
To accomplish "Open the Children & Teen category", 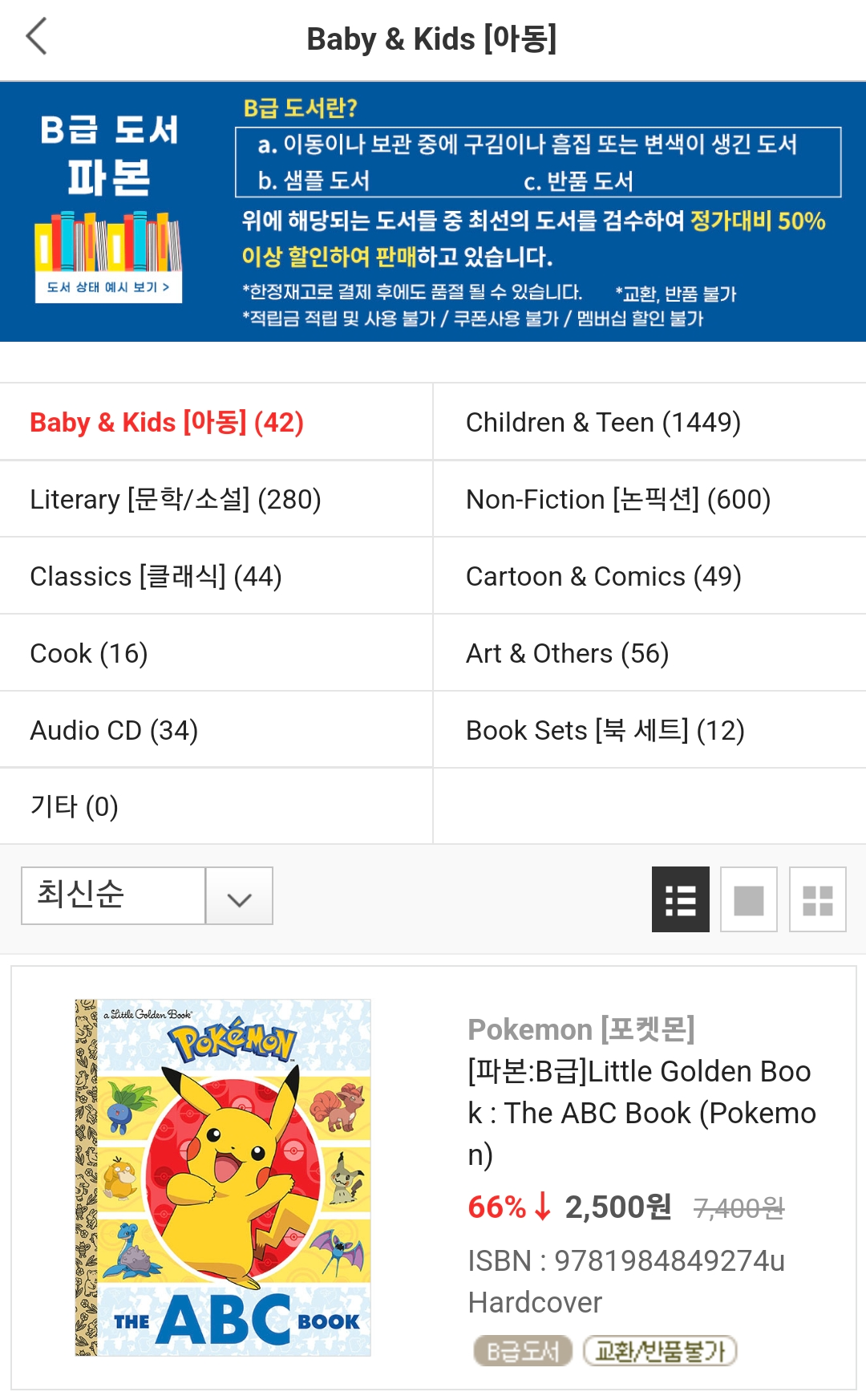I will tap(603, 421).
